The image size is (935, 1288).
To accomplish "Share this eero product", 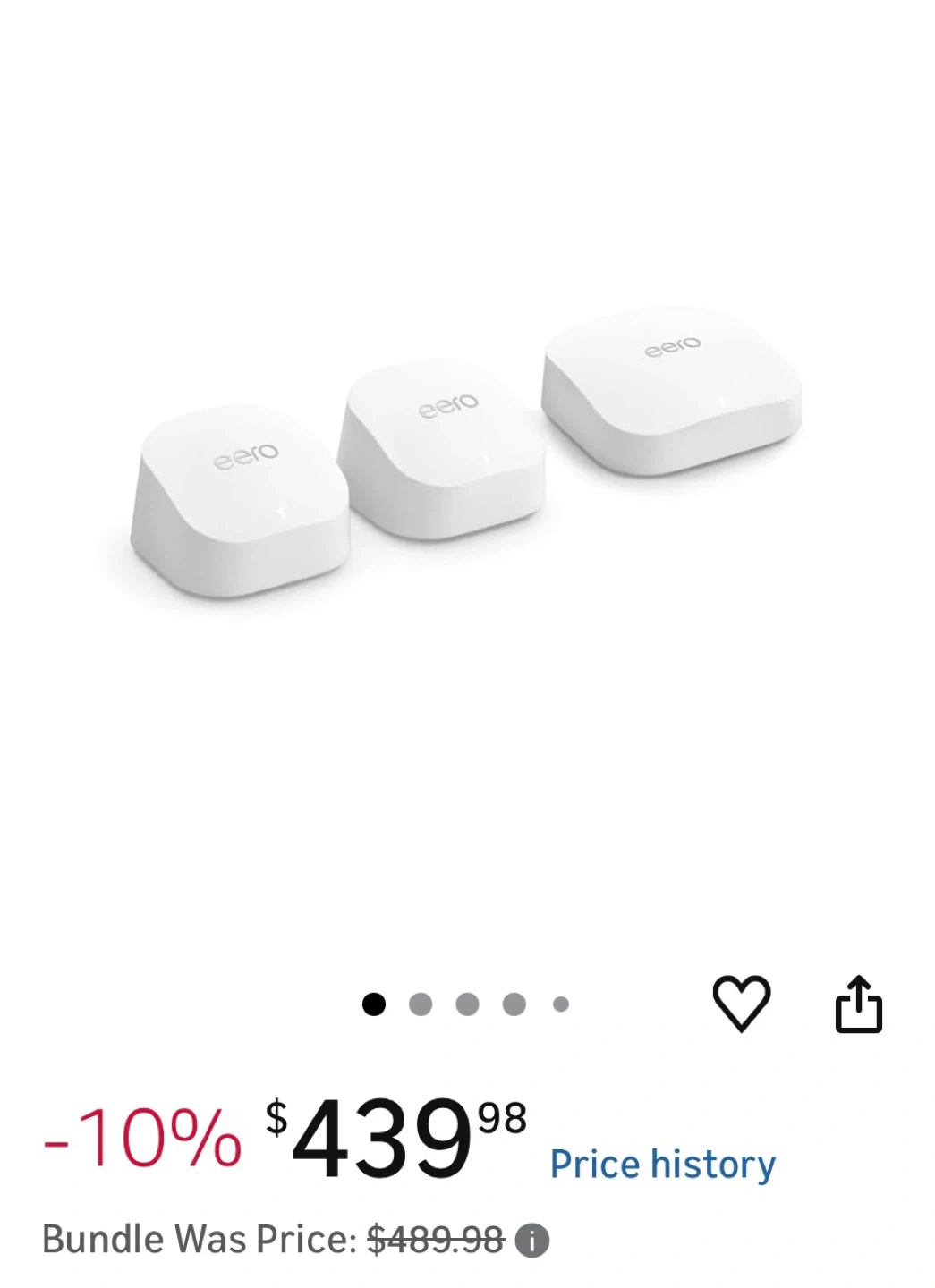I will 858,1004.
